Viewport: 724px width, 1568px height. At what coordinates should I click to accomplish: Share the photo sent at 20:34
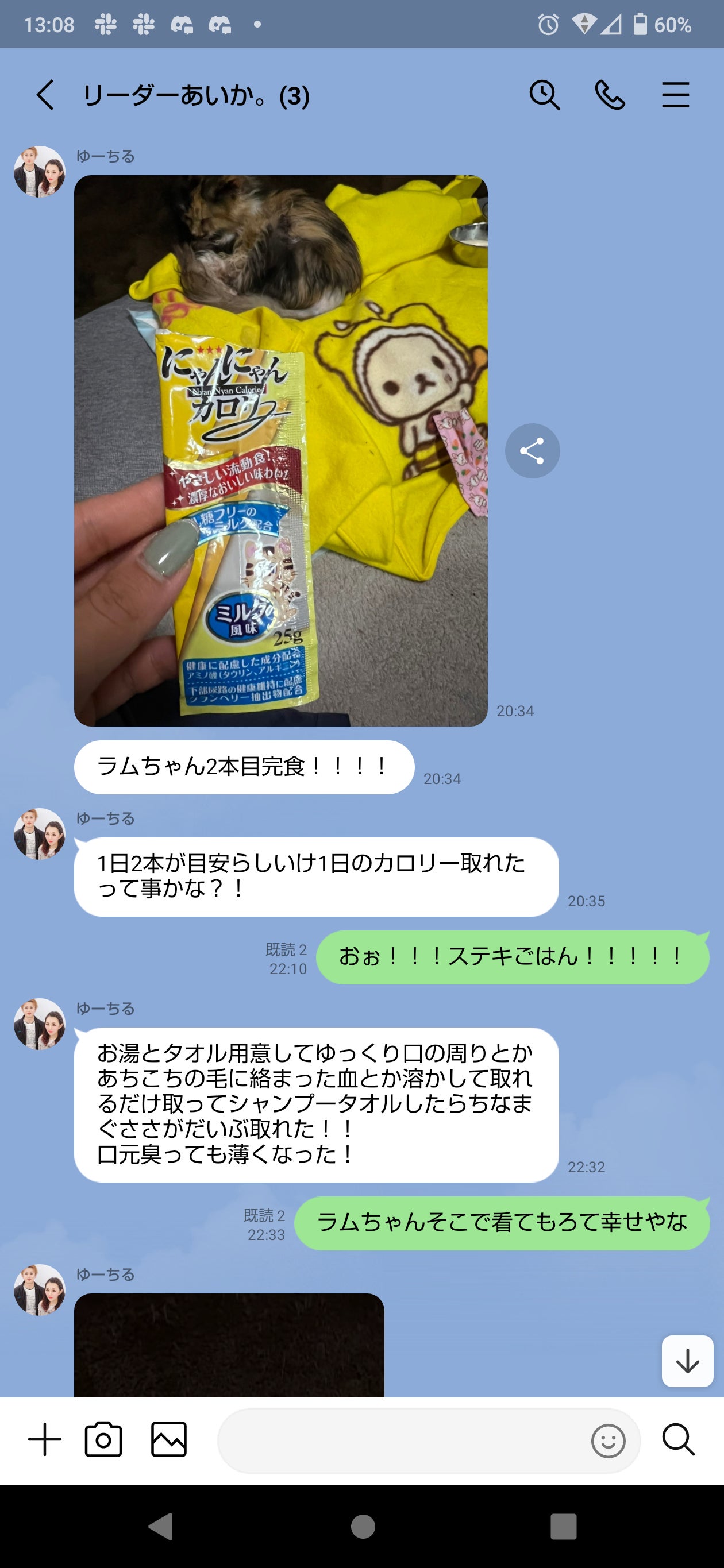tap(532, 450)
